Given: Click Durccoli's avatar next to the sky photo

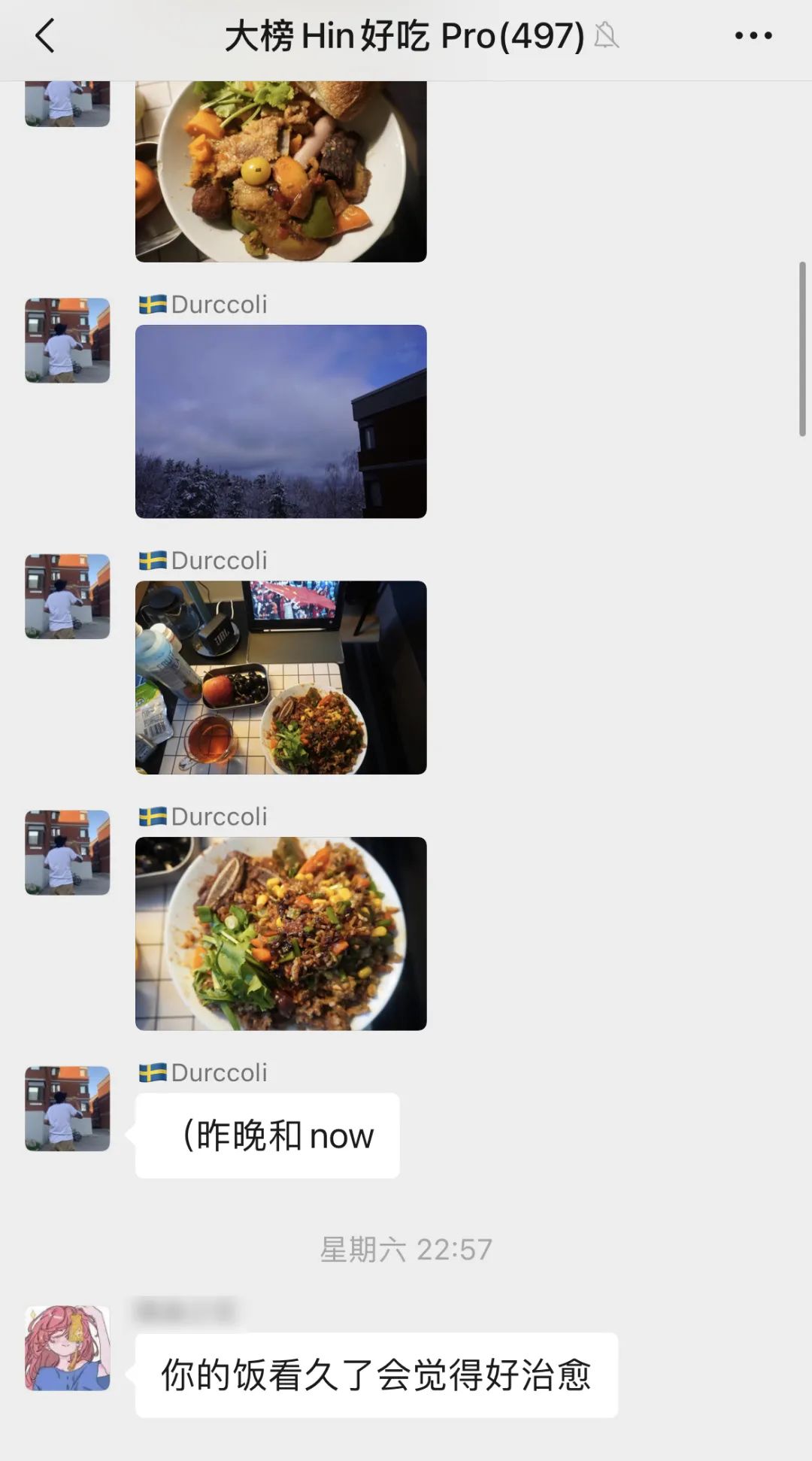Looking at the screenshot, I should (67, 341).
